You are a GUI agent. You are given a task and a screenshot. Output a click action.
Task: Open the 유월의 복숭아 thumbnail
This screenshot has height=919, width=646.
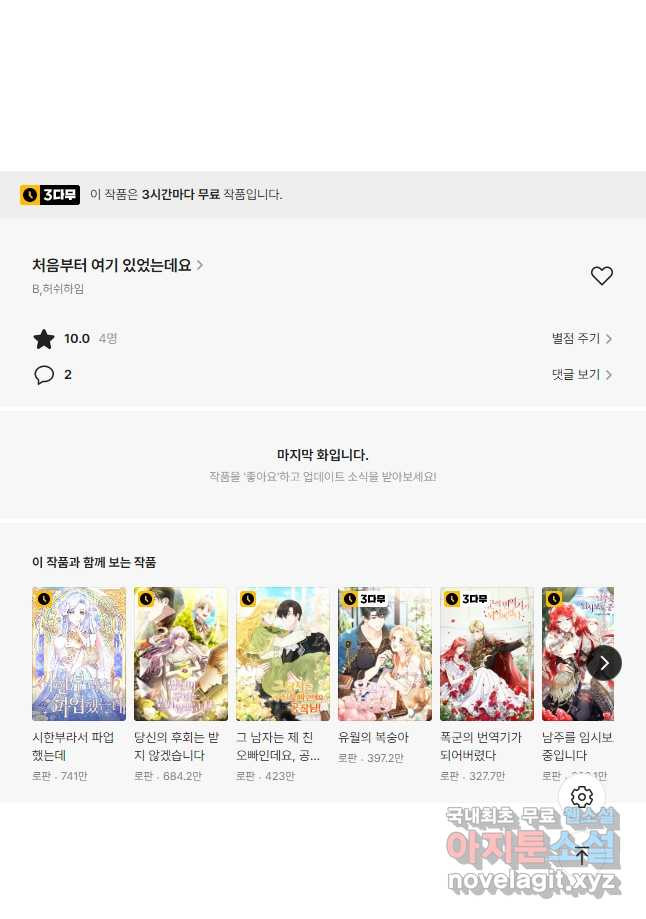[x=385, y=654]
